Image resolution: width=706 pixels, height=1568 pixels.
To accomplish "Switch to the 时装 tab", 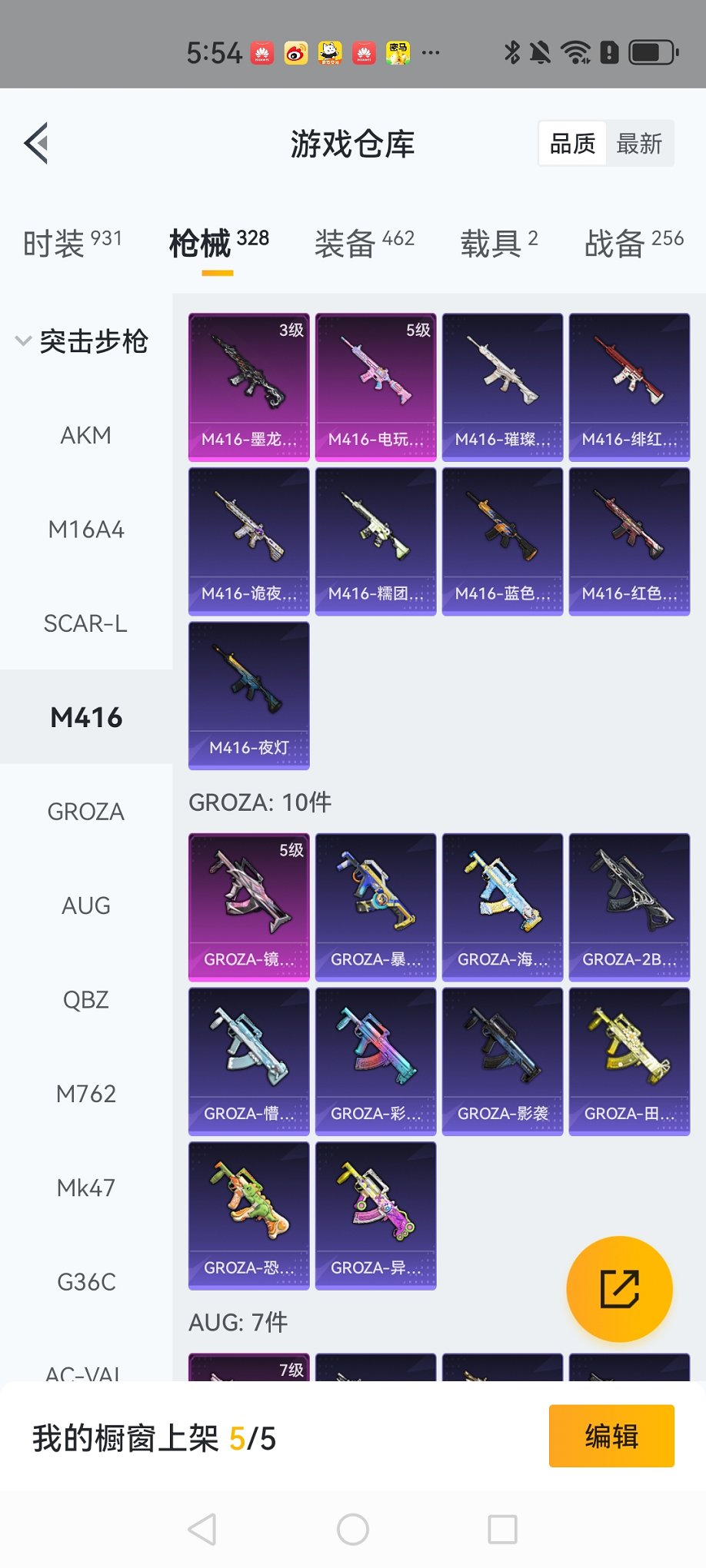I will click(72, 243).
